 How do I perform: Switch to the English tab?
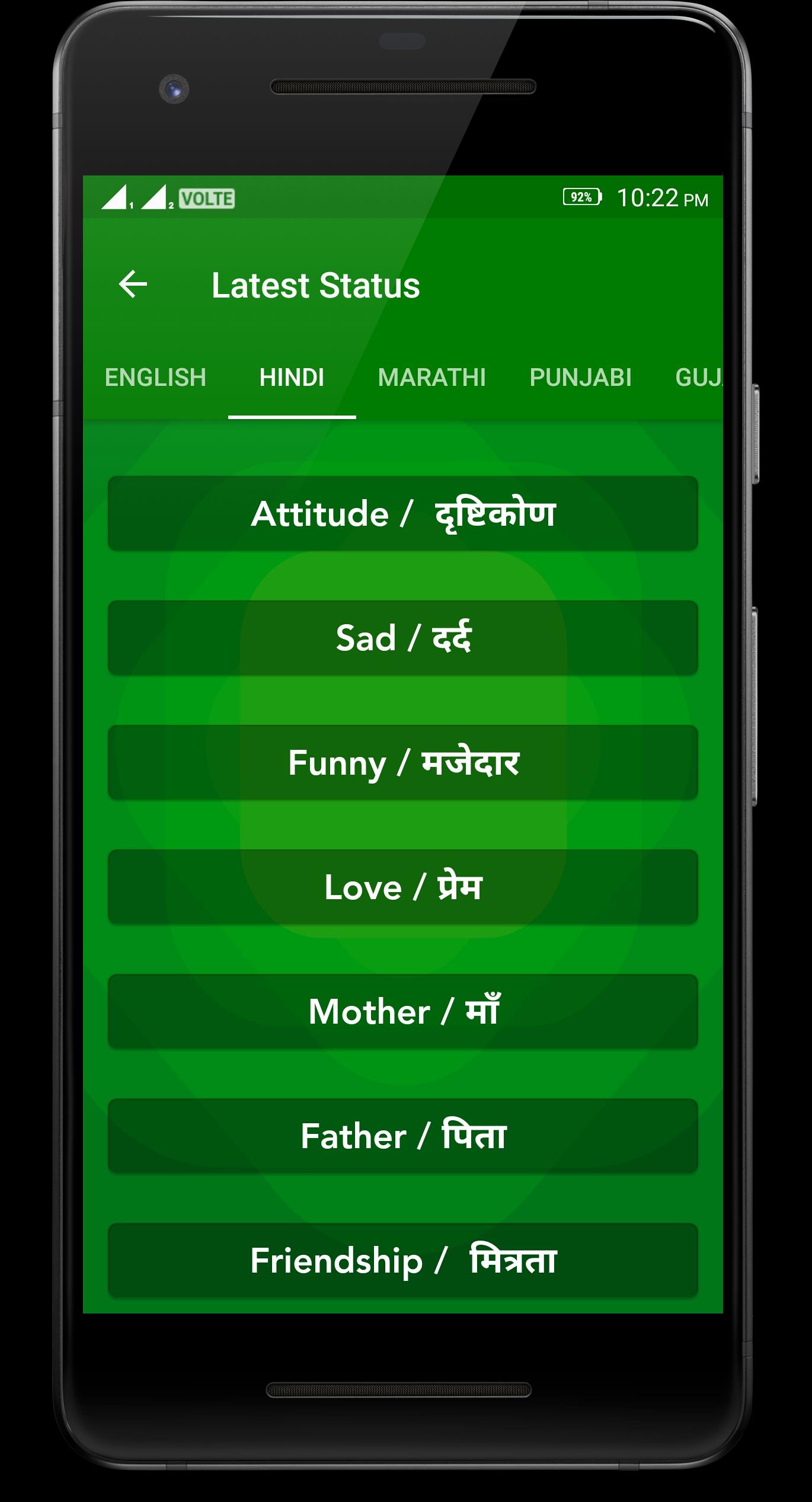coord(155,378)
